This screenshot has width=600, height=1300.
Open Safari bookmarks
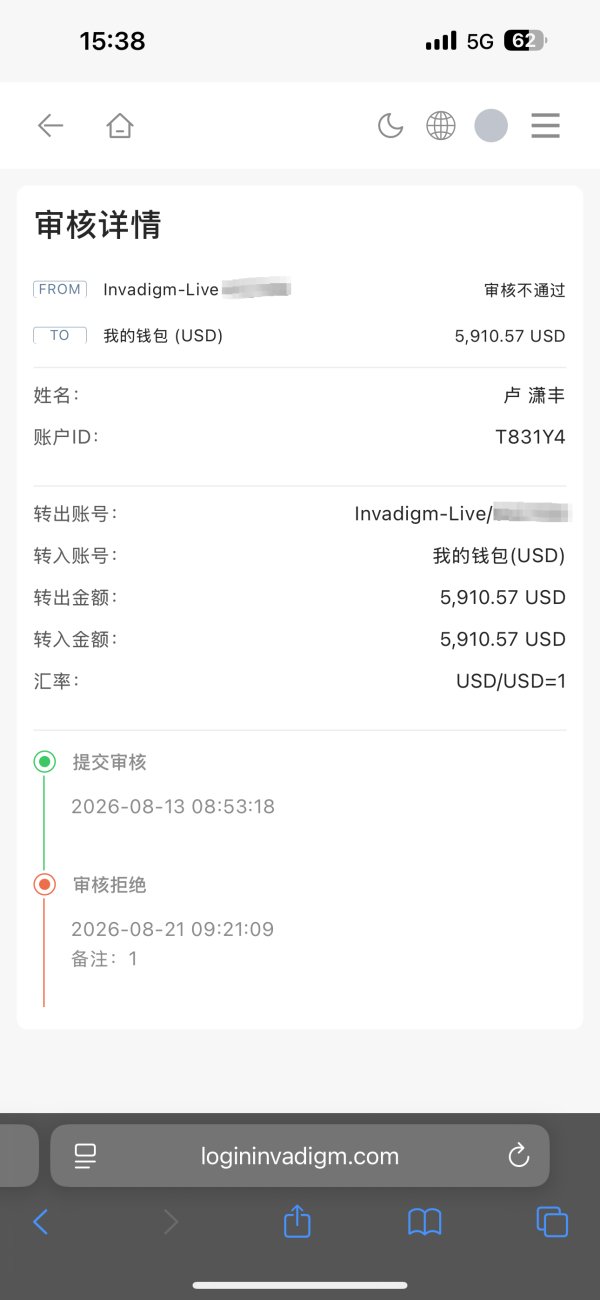click(x=425, y=1221)
